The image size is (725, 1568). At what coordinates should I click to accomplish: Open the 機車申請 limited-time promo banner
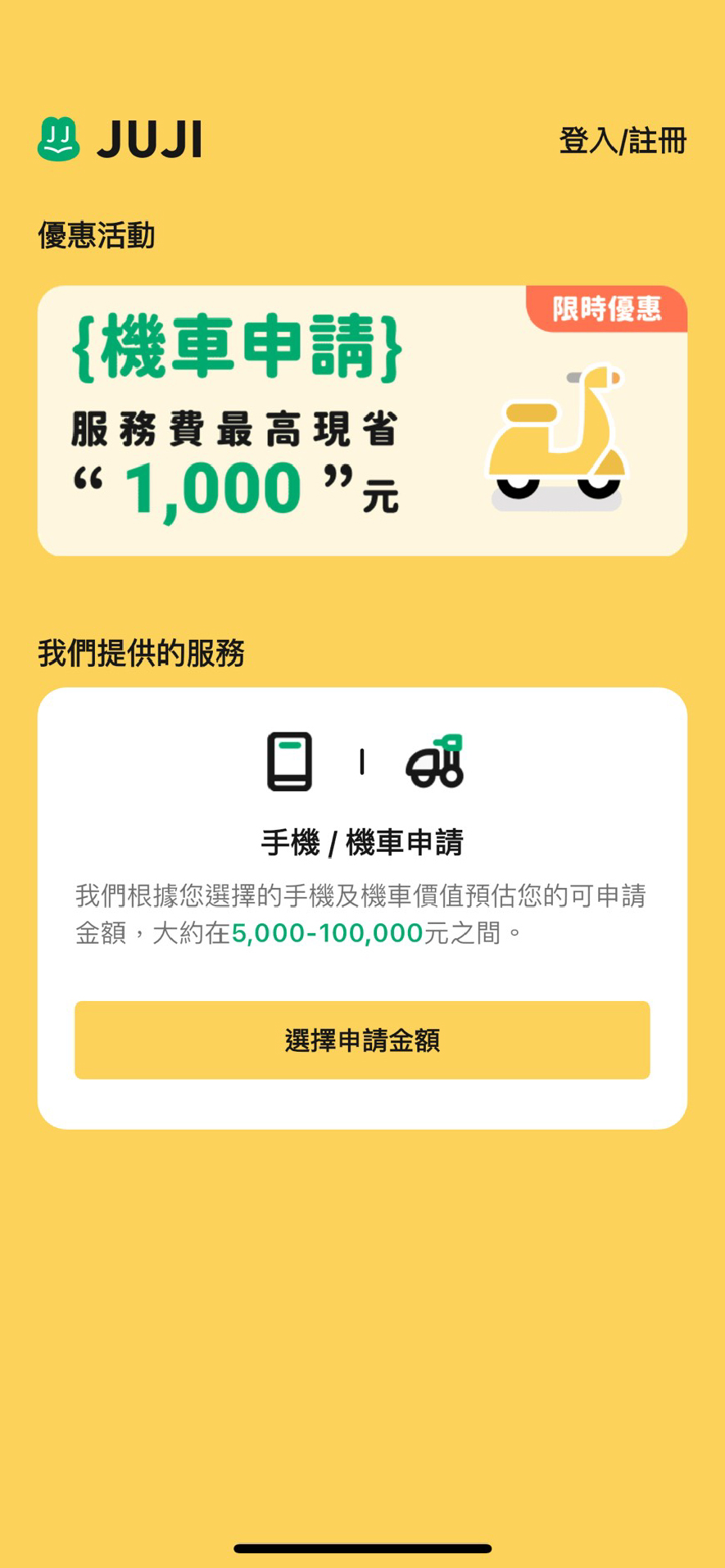pyautogui.click(x=362, y=420)
